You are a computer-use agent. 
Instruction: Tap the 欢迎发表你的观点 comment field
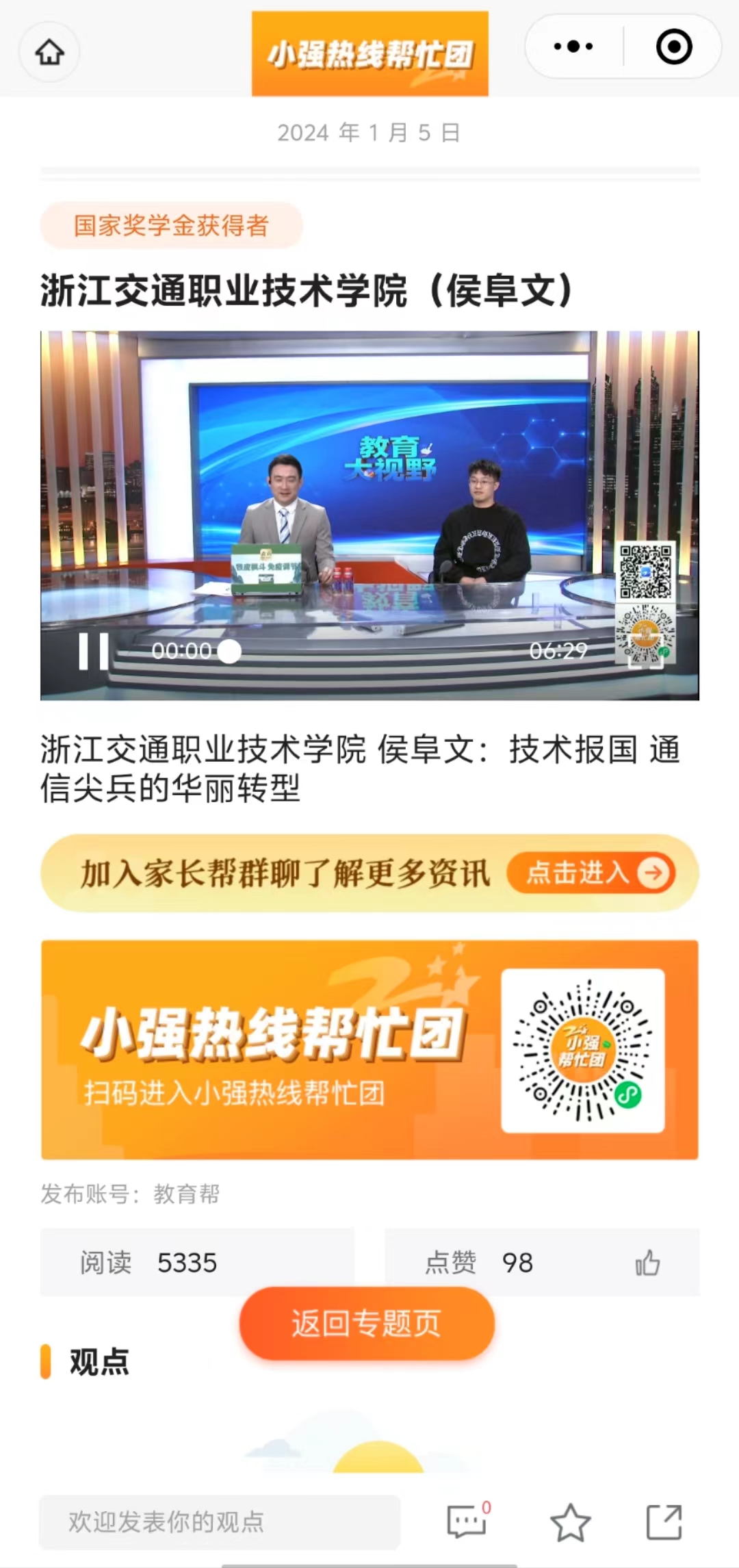pos(219,1521)
